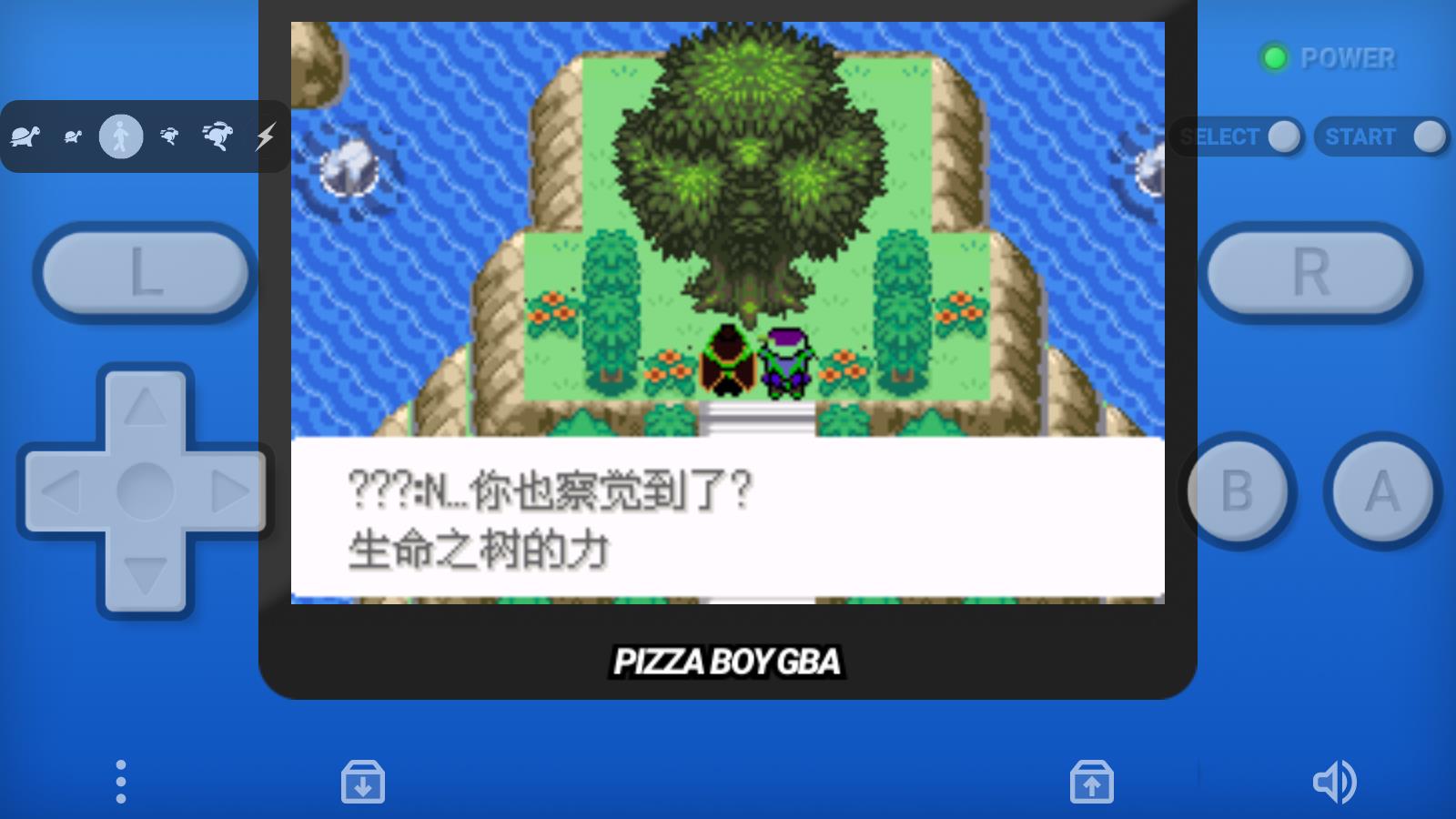Screen dimensions: 1456x819
Task: Tap the B button
Action: click(1238, 491)
